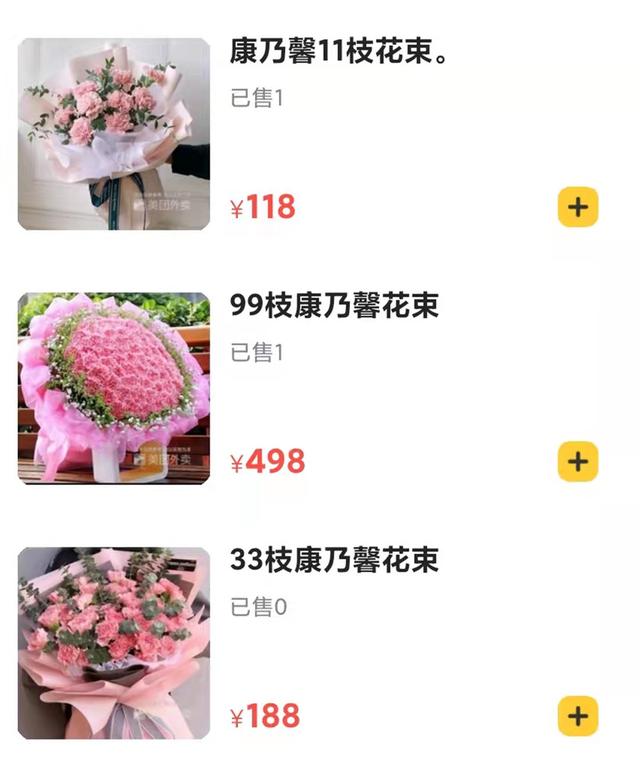Viewport: 640px width, 769px height.
Task: Add 康乃馨11枝花束 to cart
Action: (577, 207)
